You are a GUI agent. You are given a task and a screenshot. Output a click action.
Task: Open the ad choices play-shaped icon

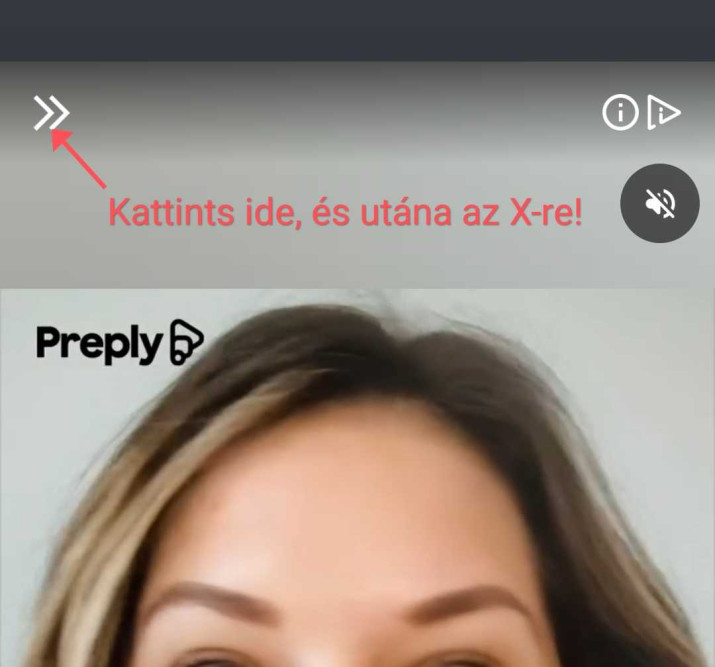point(663,113)
